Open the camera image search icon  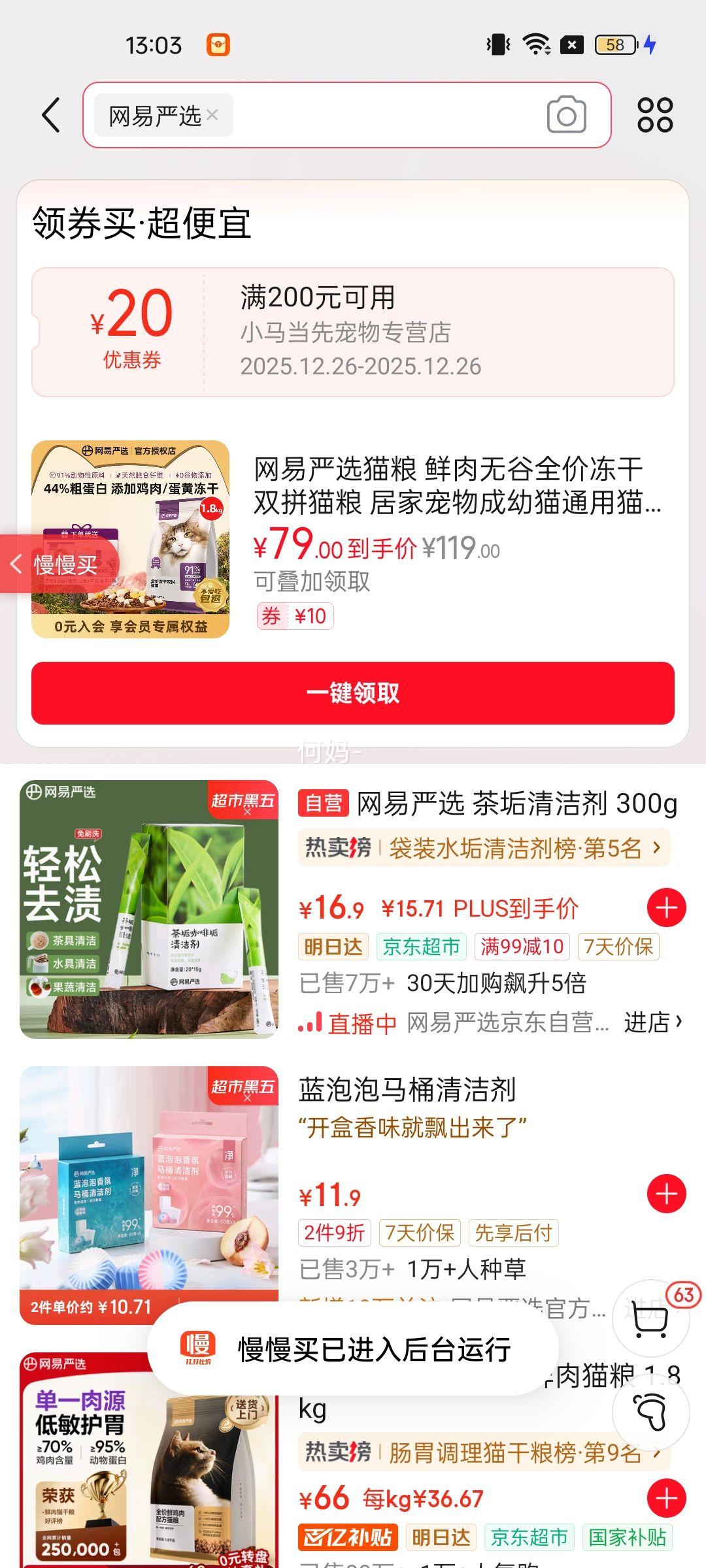[566, 115]
